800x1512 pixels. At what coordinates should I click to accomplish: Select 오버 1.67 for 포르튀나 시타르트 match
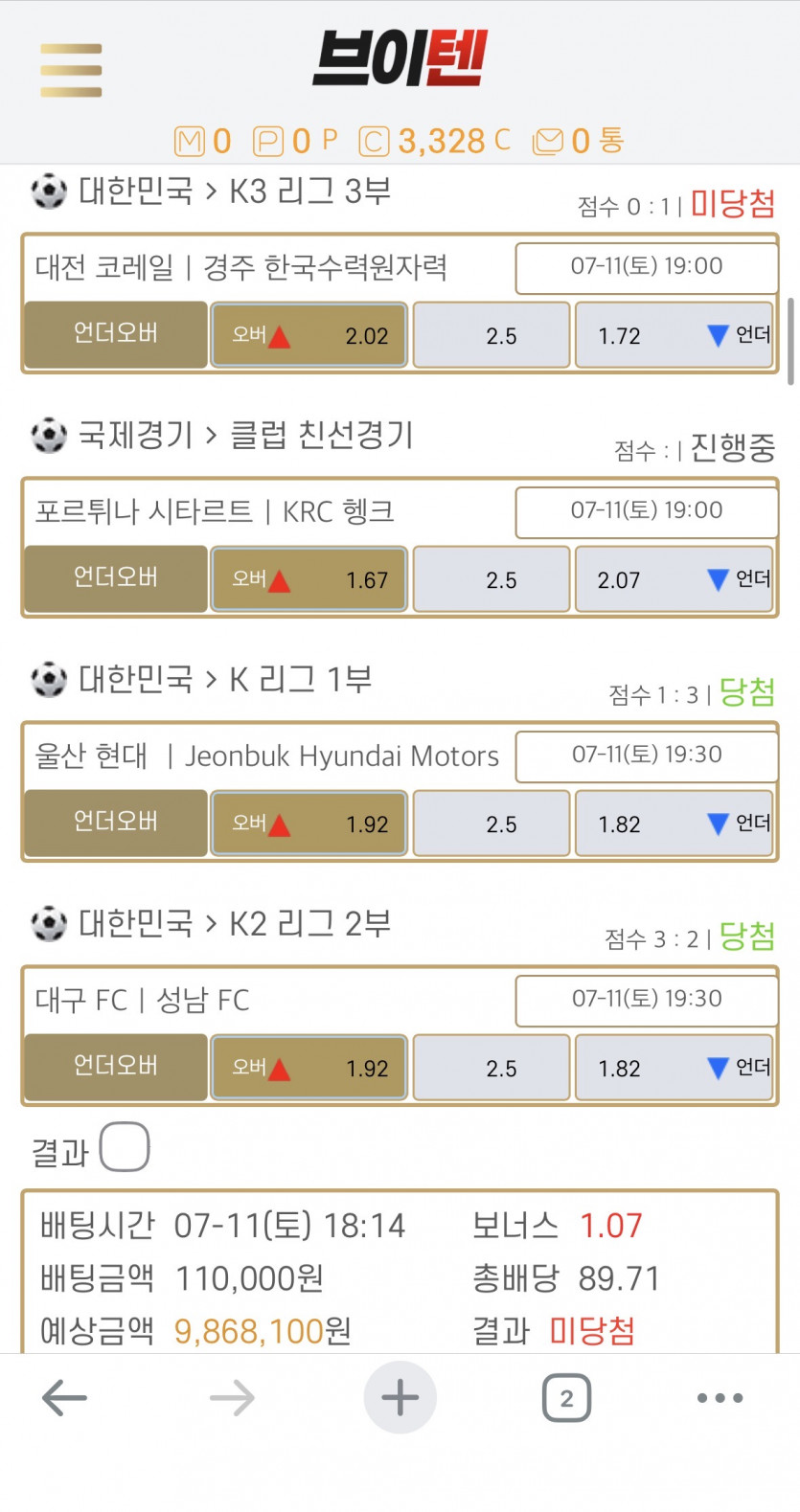309,579
